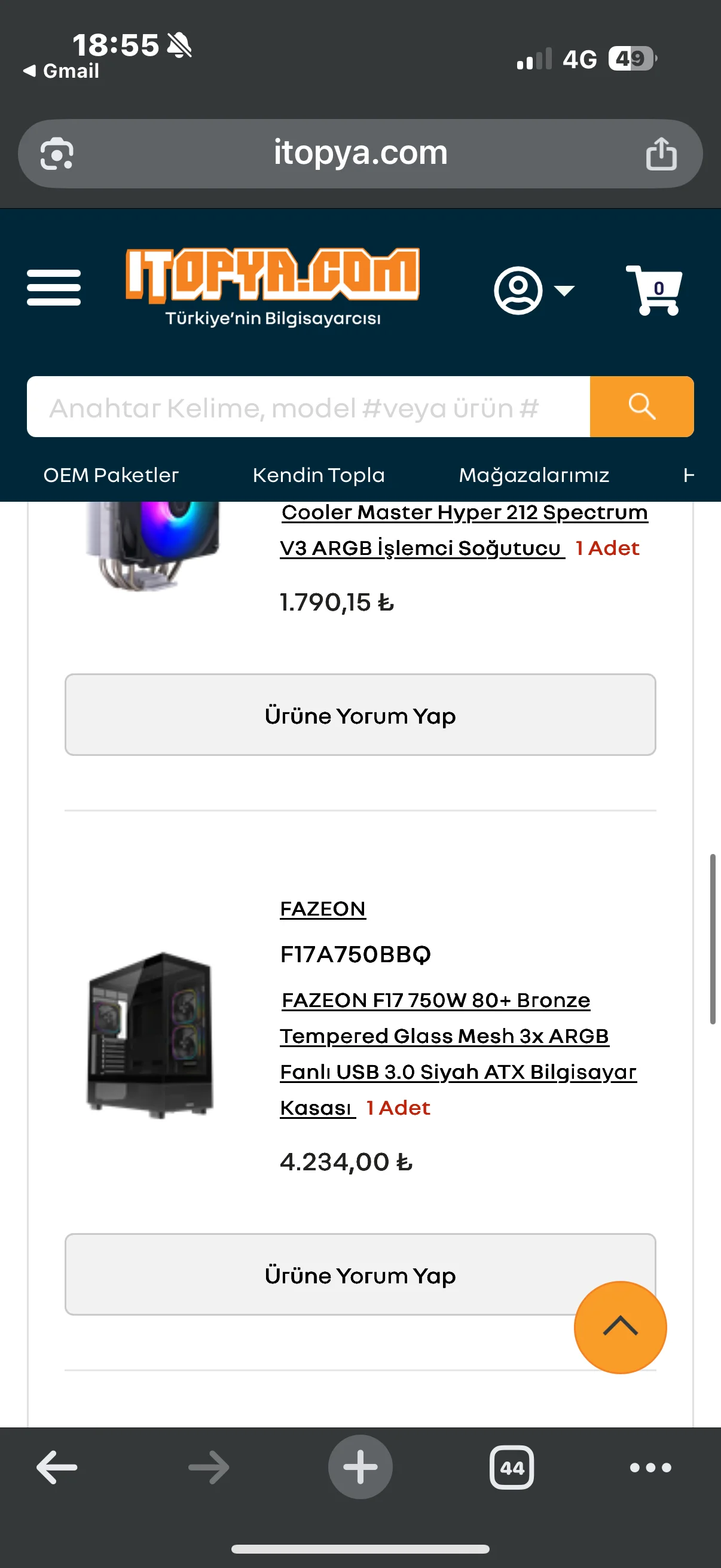Review the Cooler Master cooler product
The height and width of the screenshot is (1568, 721).
tap(359, 715)
